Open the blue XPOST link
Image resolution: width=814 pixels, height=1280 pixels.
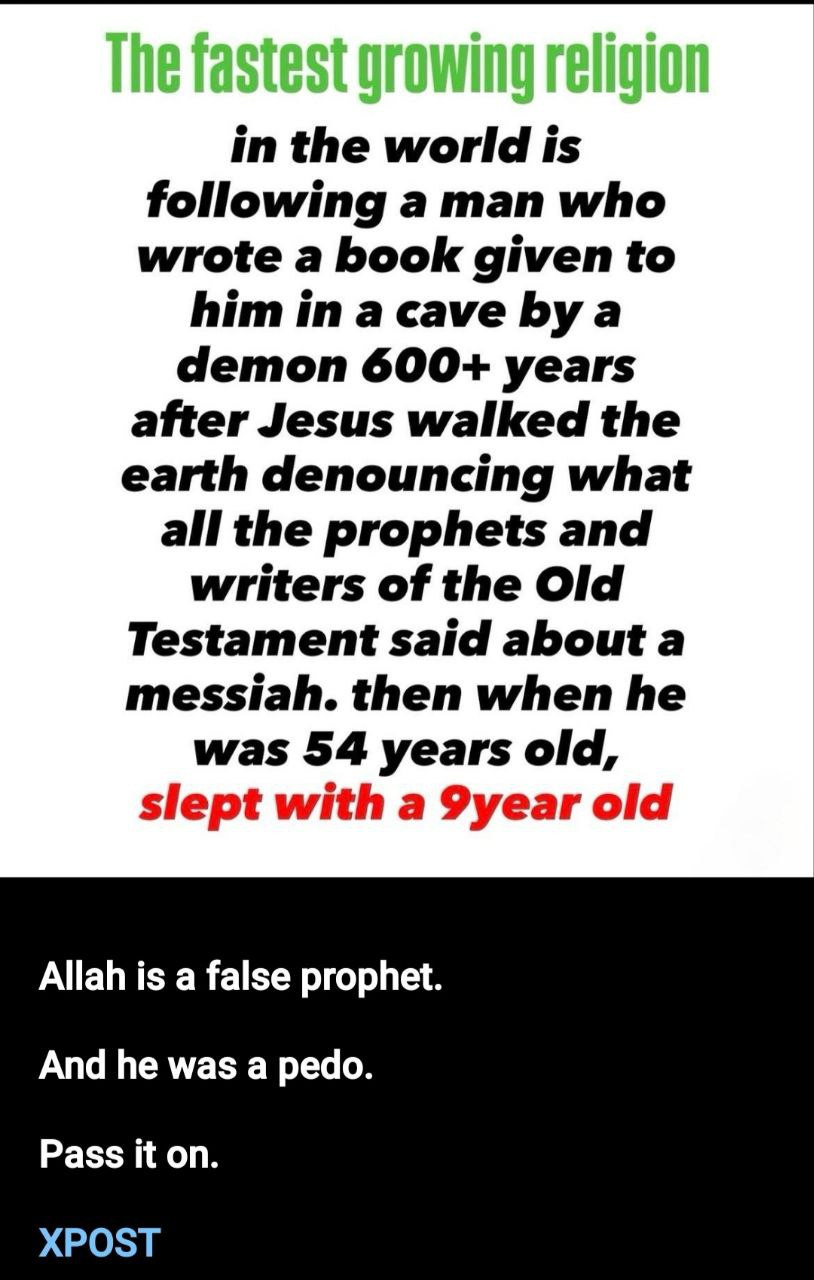99,1242
